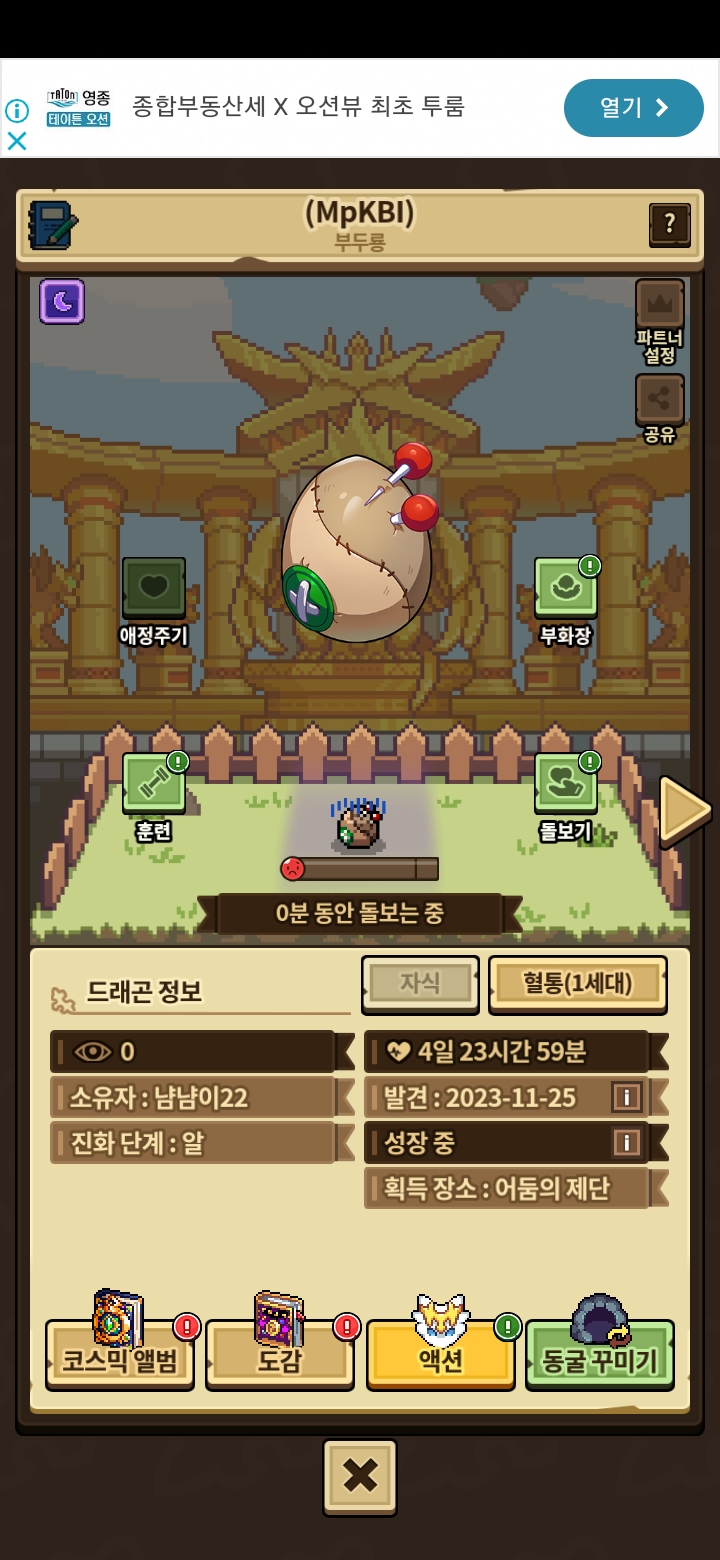Open the question mark help button

pos(669,224)
